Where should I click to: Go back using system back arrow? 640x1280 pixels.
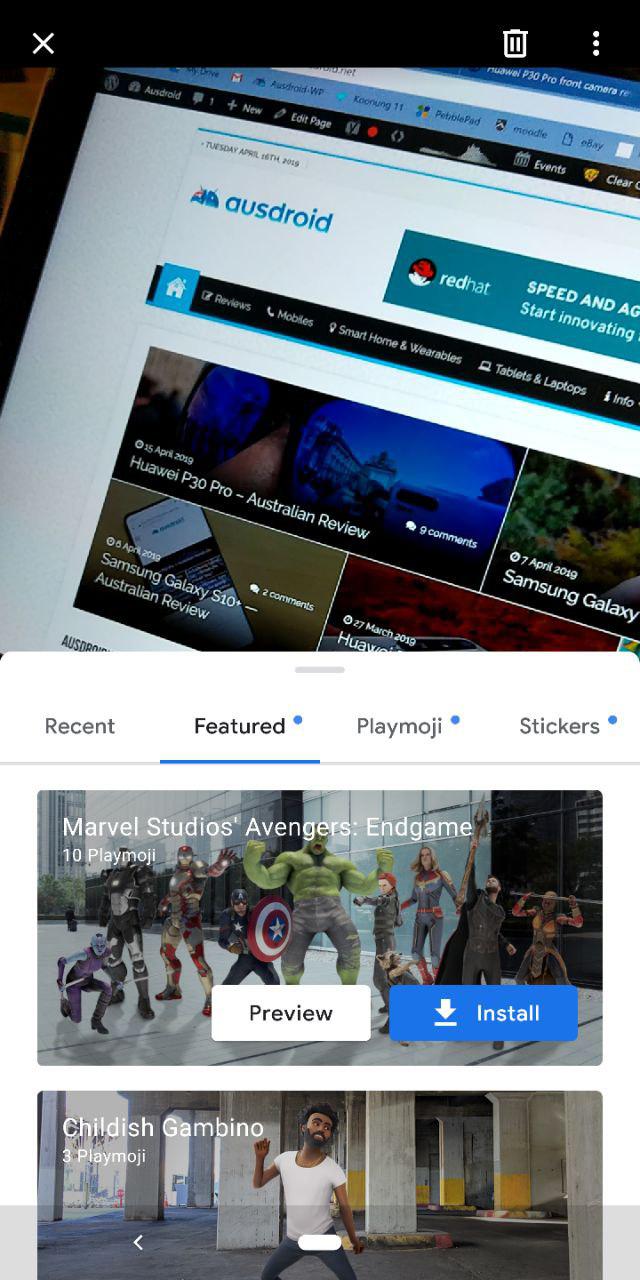coord(138,1242)
